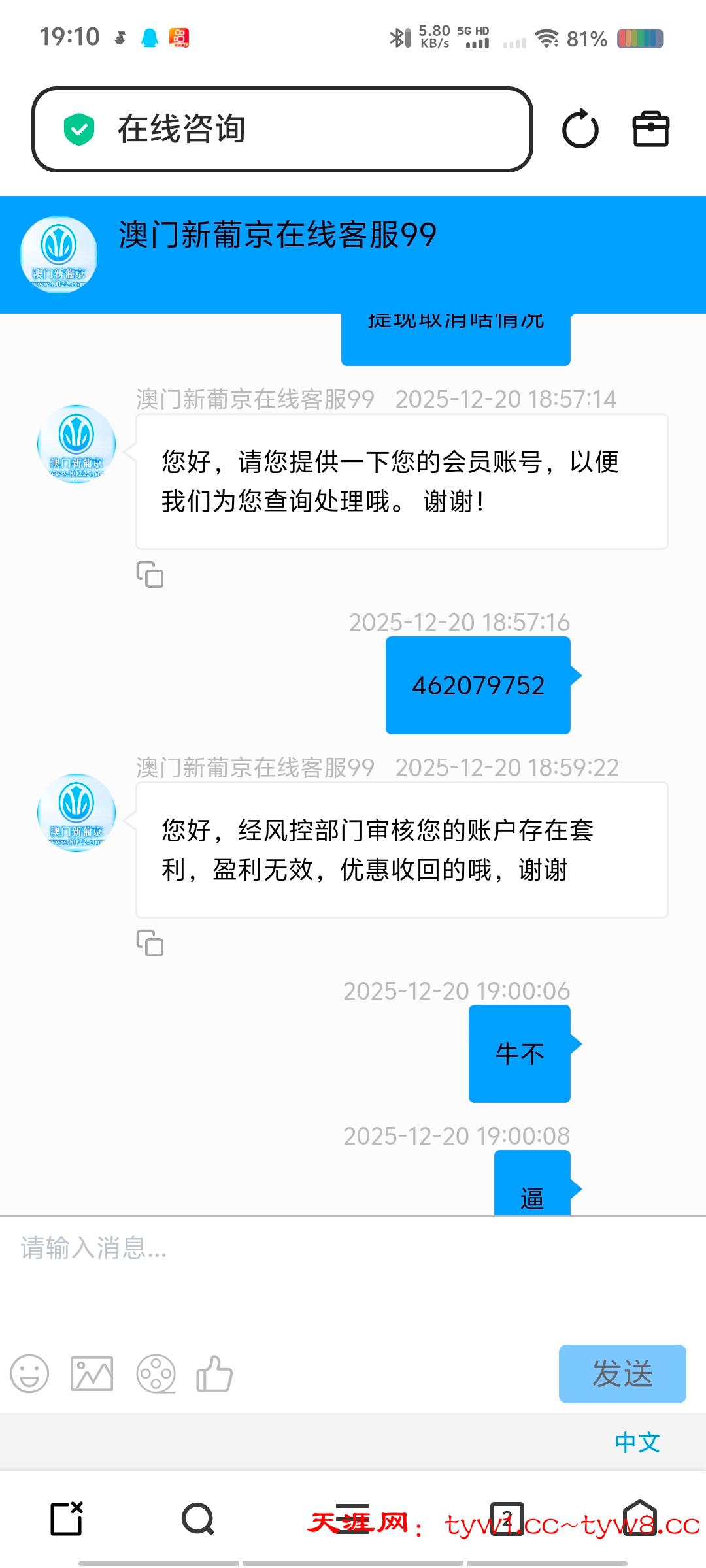Refresh the current page

pos(580,129)
